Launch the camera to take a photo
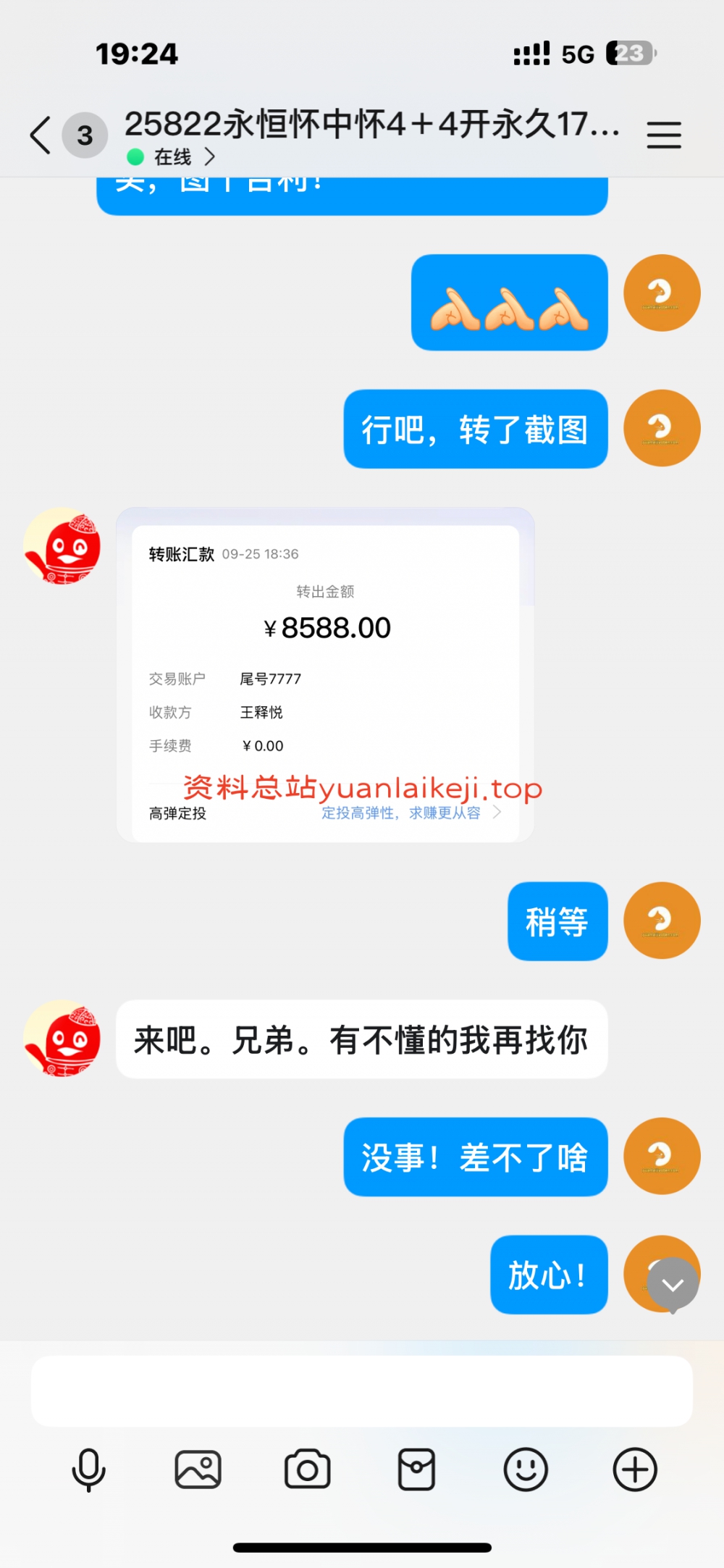 308,1470
